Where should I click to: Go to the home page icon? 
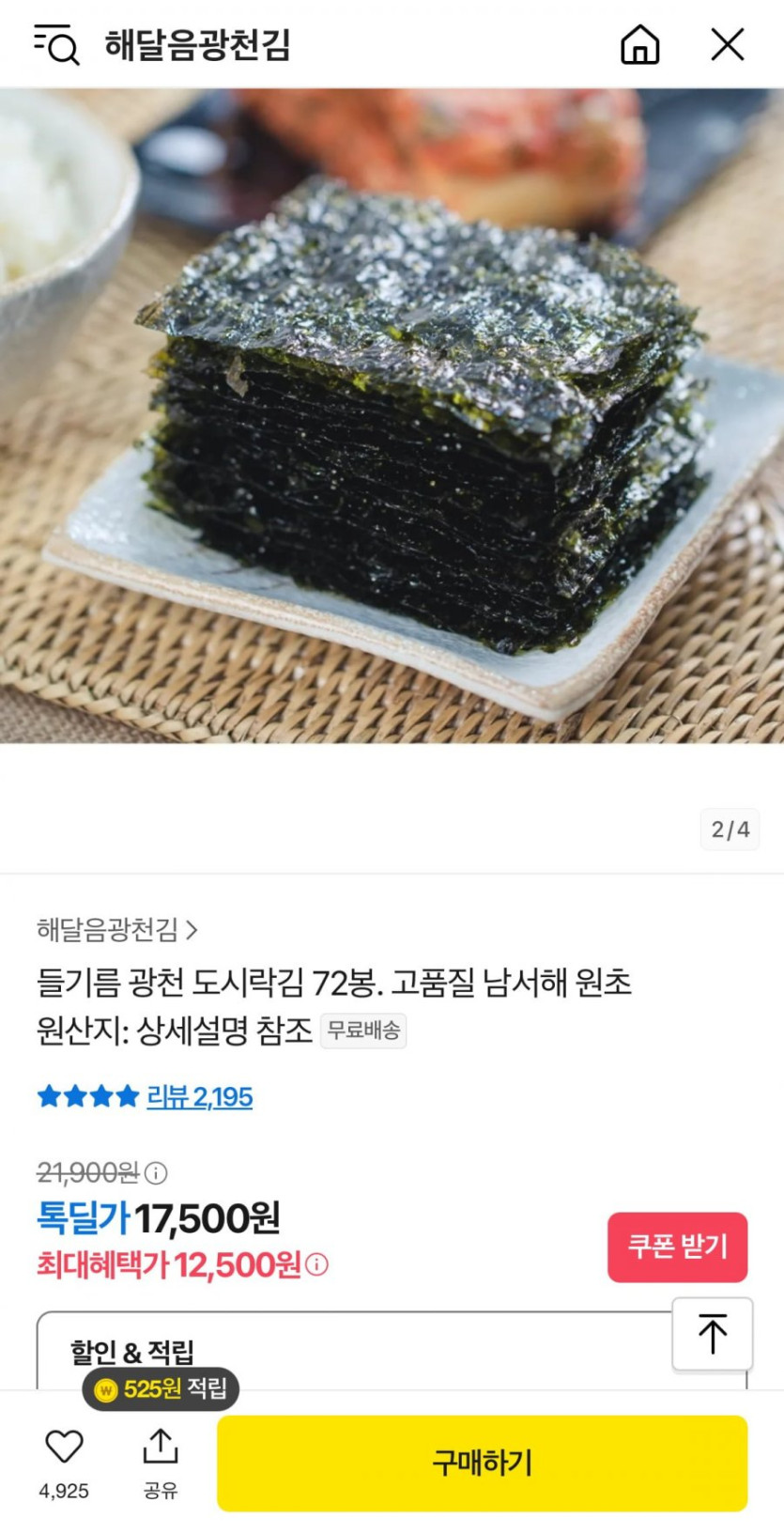tap(639, 44)
